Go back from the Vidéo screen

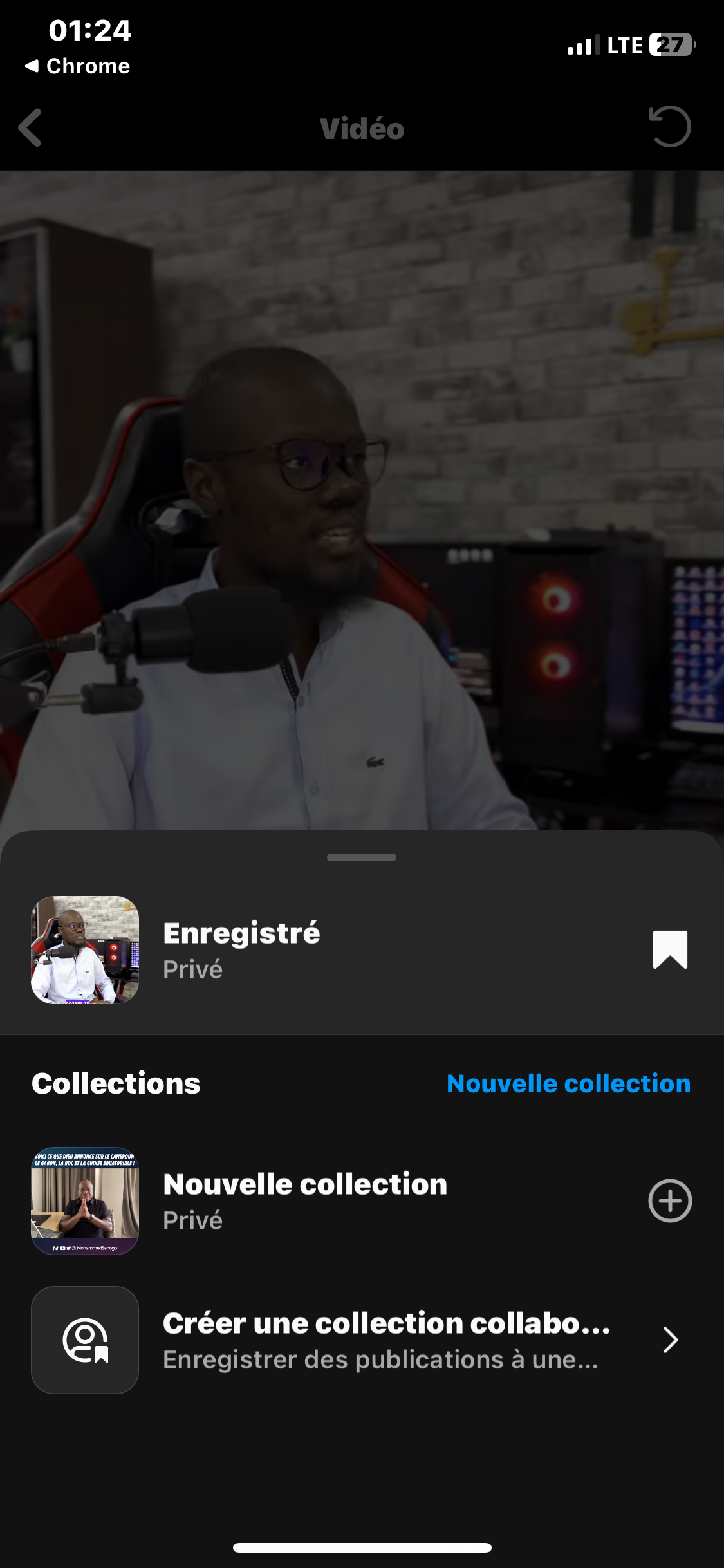30,127
